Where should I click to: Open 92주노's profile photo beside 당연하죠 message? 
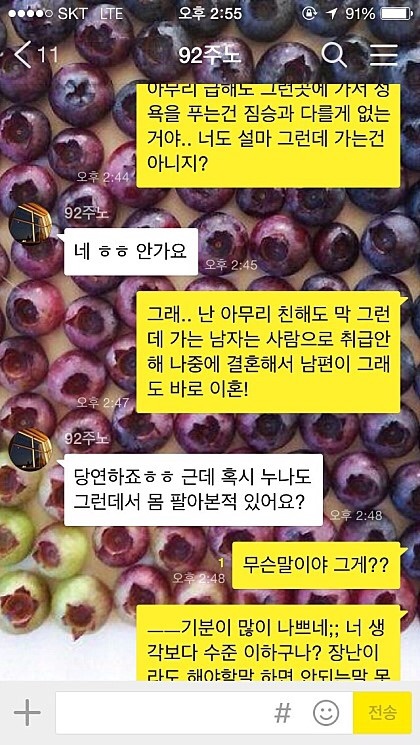click(30, 449)
